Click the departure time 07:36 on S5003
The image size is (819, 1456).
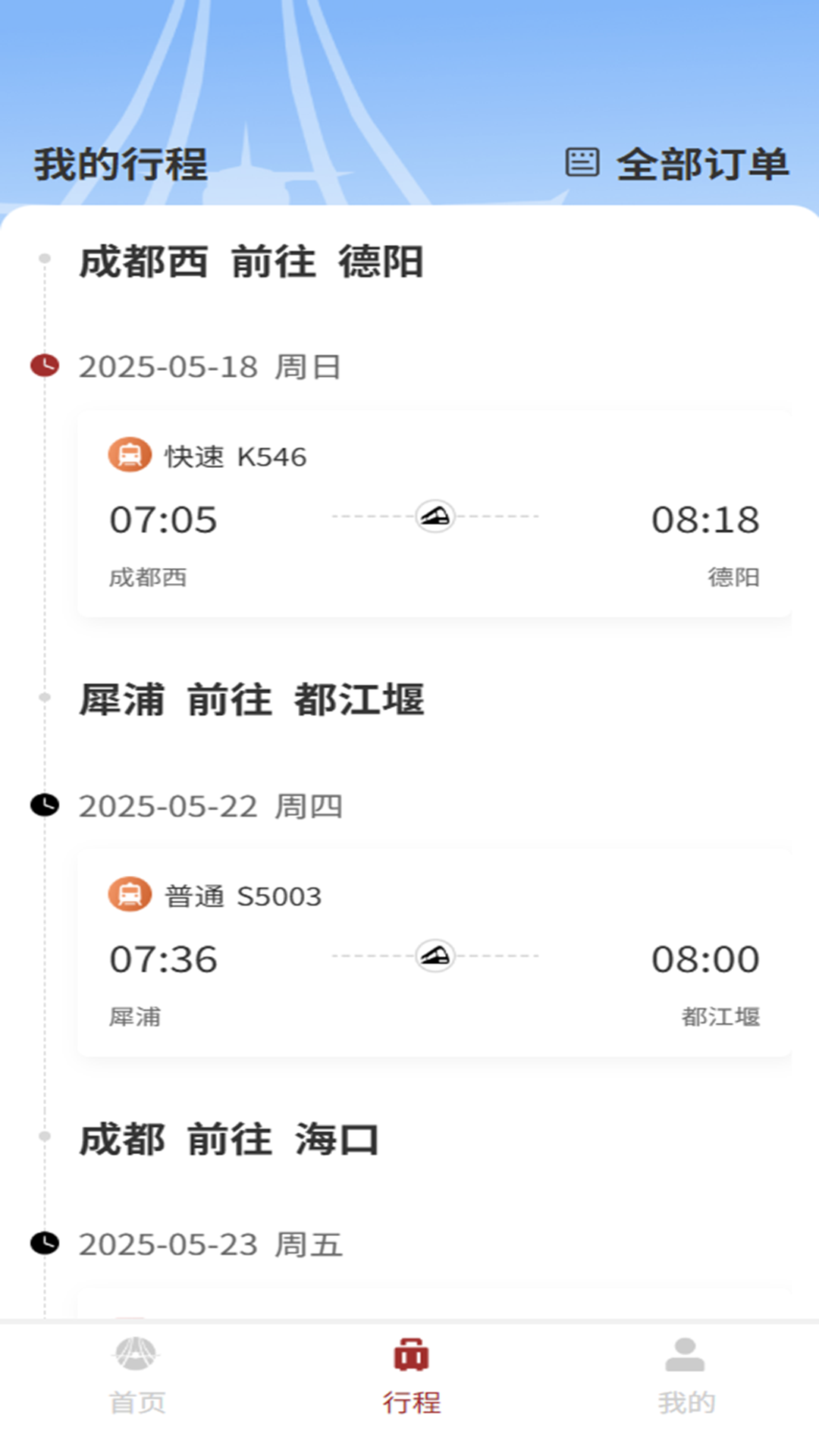163,959
